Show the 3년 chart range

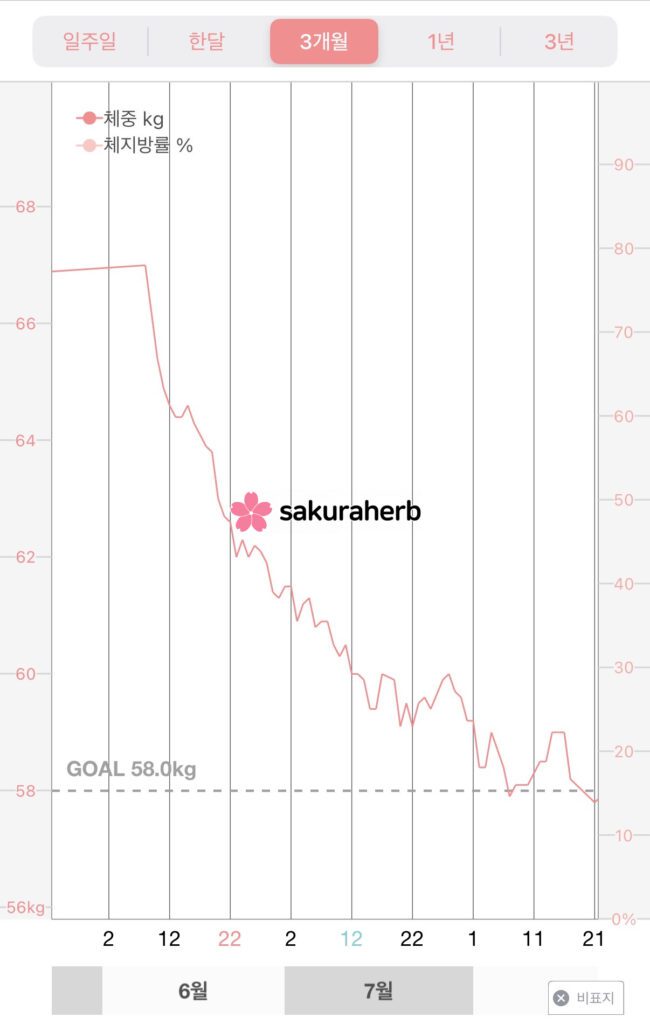click(x=559, y=42)
